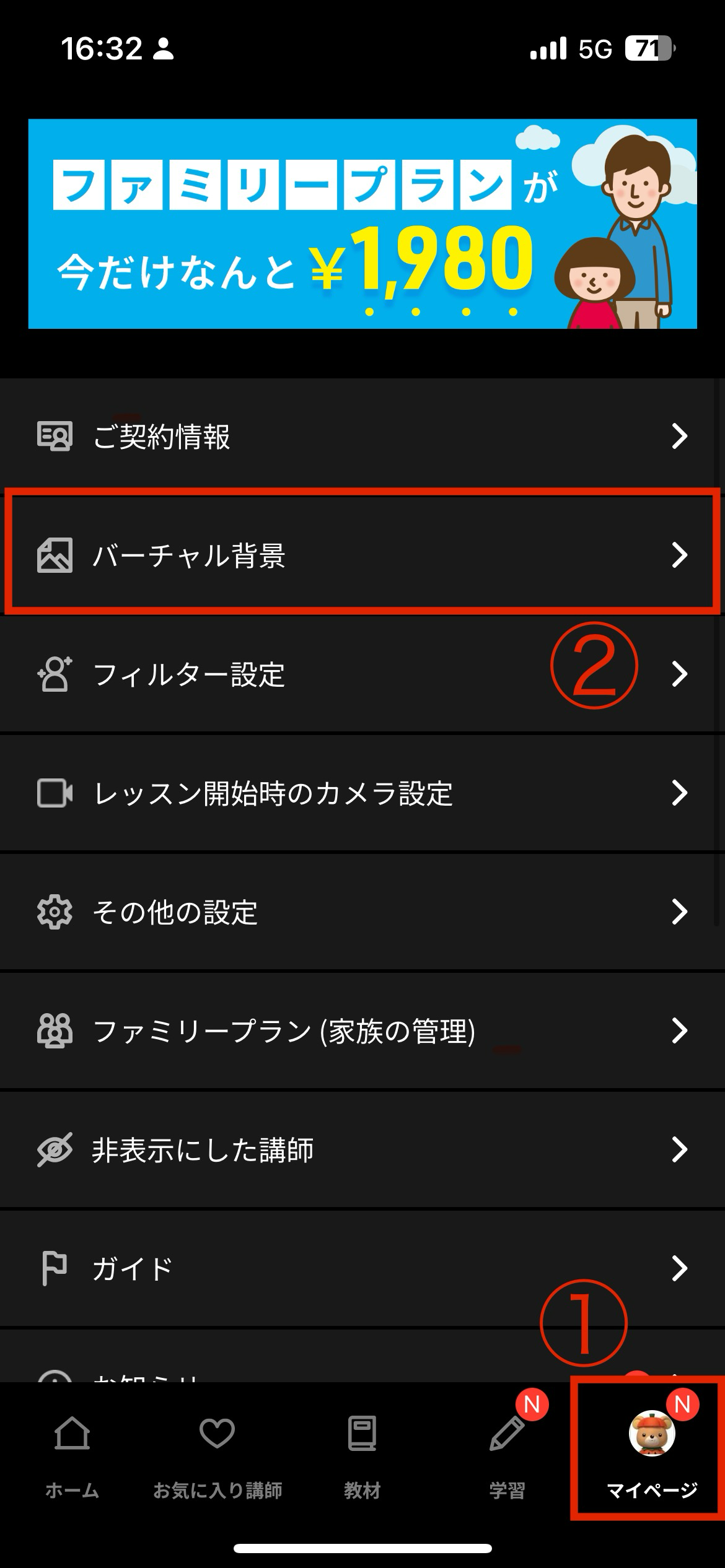Open レッスン開始時のカメラ設定
725x1568 pixels.
point(362,793)
